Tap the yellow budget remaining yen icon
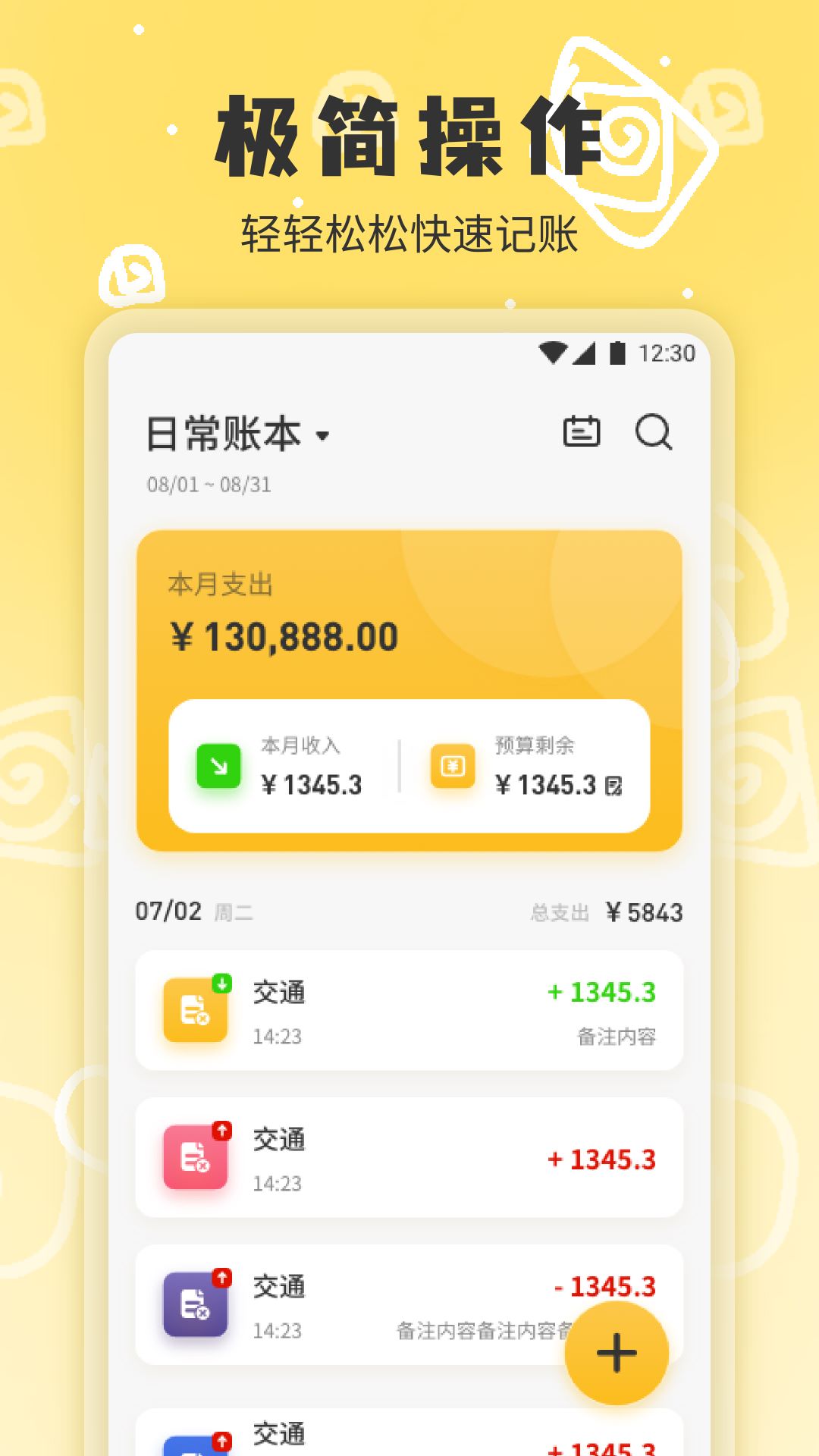 [x=452, y=768]
